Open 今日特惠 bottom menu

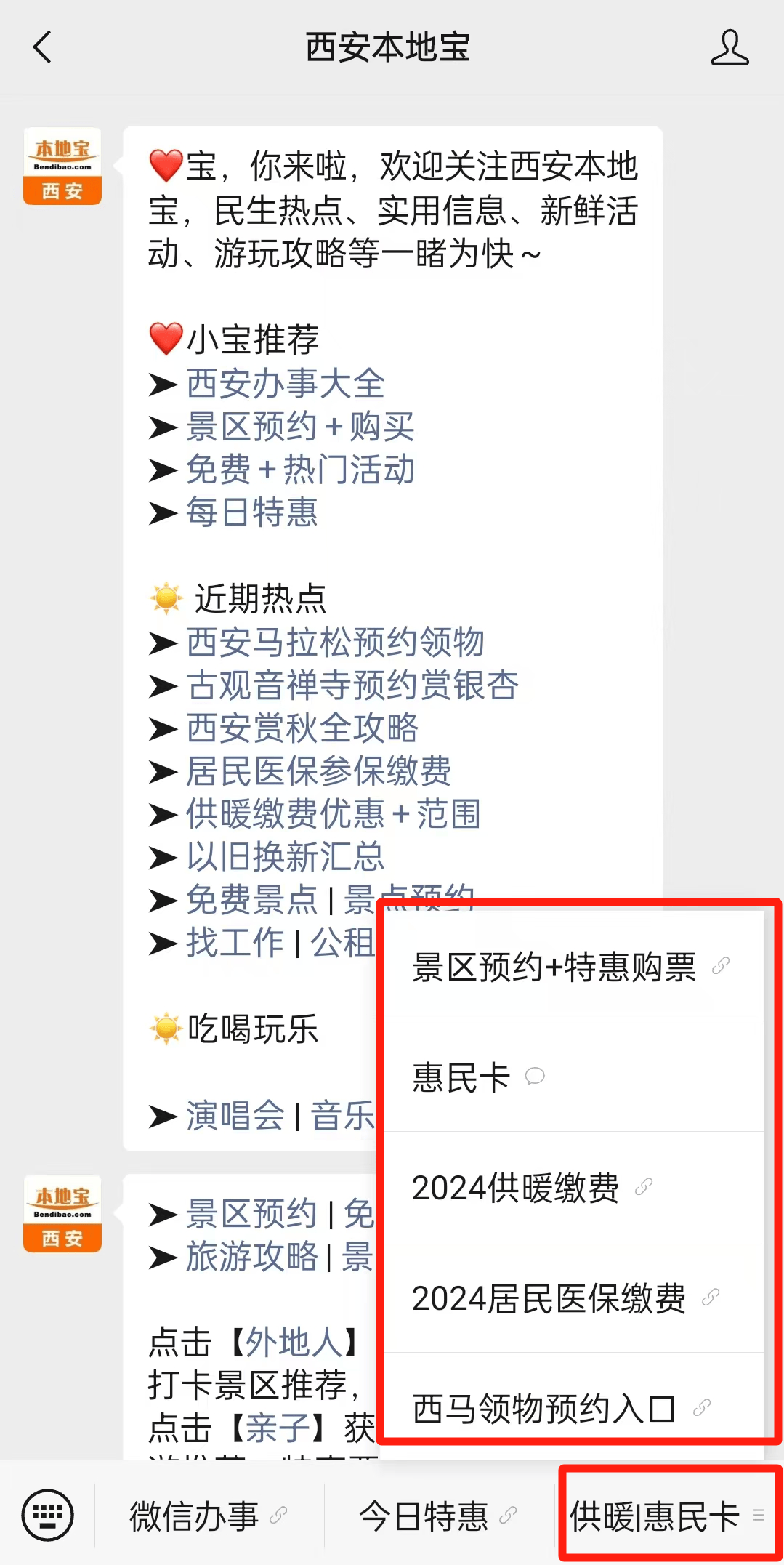click(x=437, y=1516)
